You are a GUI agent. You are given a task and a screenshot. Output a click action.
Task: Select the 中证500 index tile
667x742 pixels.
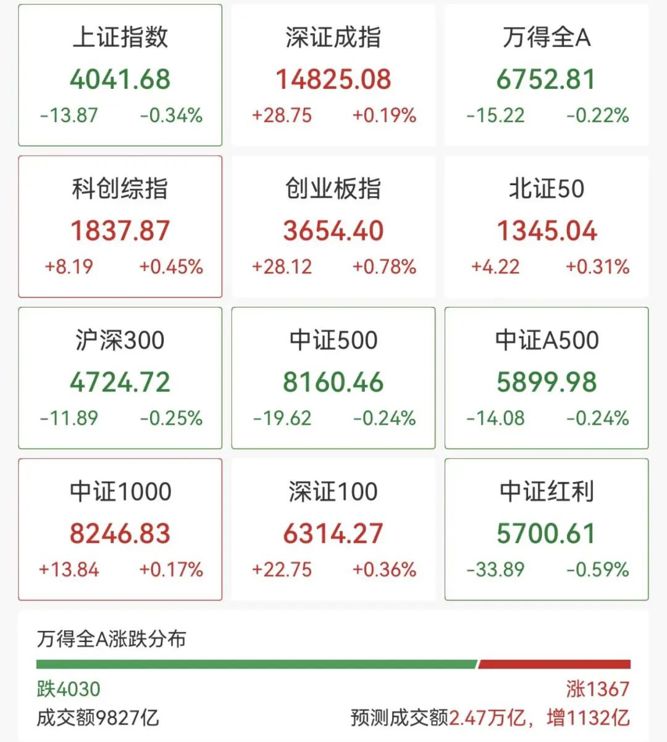(333, 379)
